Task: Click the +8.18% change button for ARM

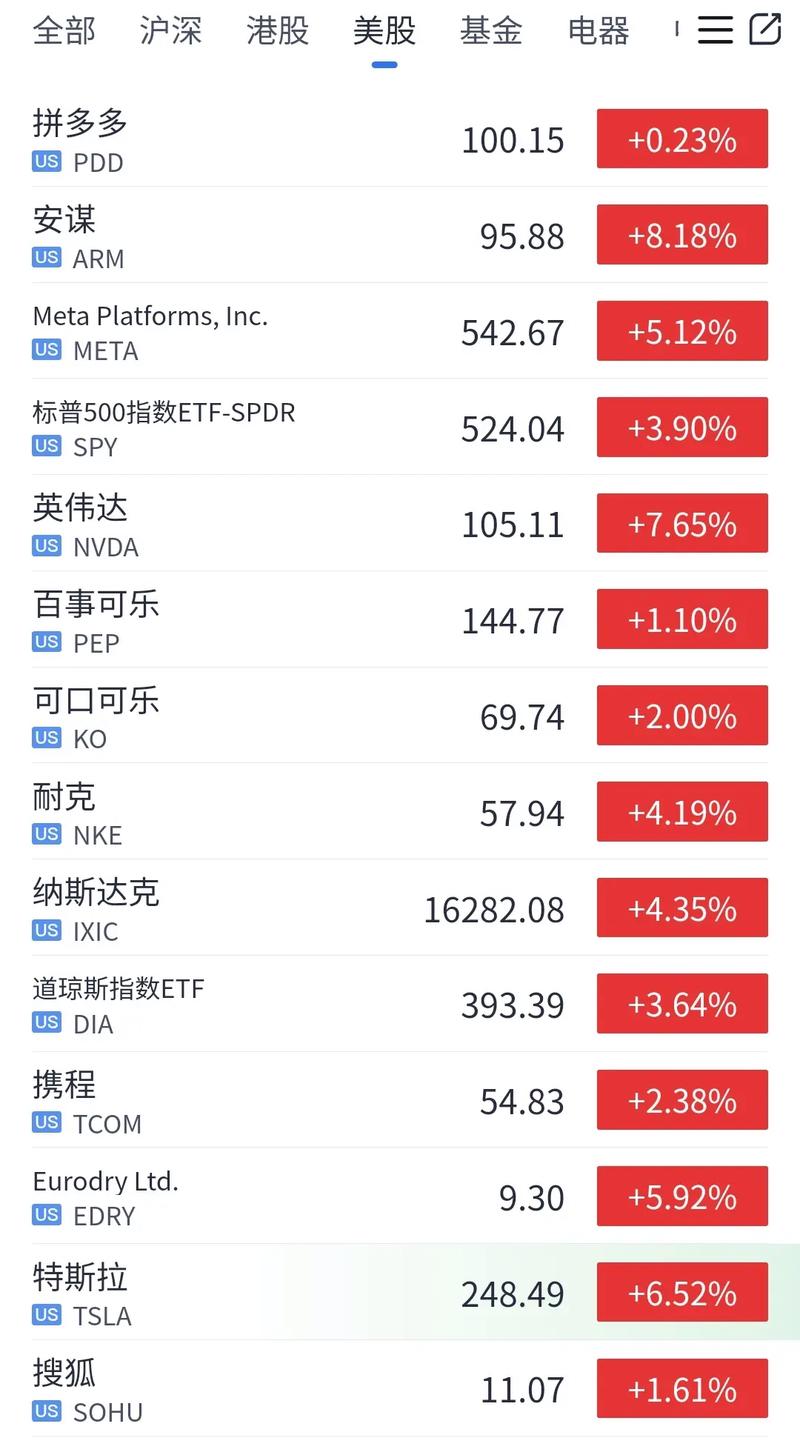Action: click(682, 236)
